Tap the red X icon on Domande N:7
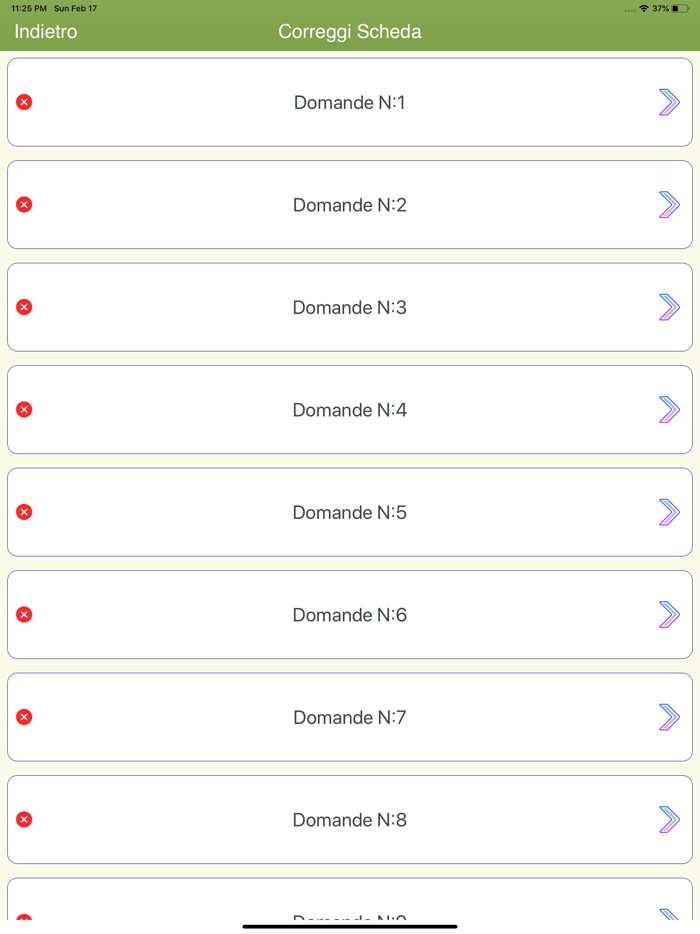The height and width of the screenshot is (934, 700). 24,717
